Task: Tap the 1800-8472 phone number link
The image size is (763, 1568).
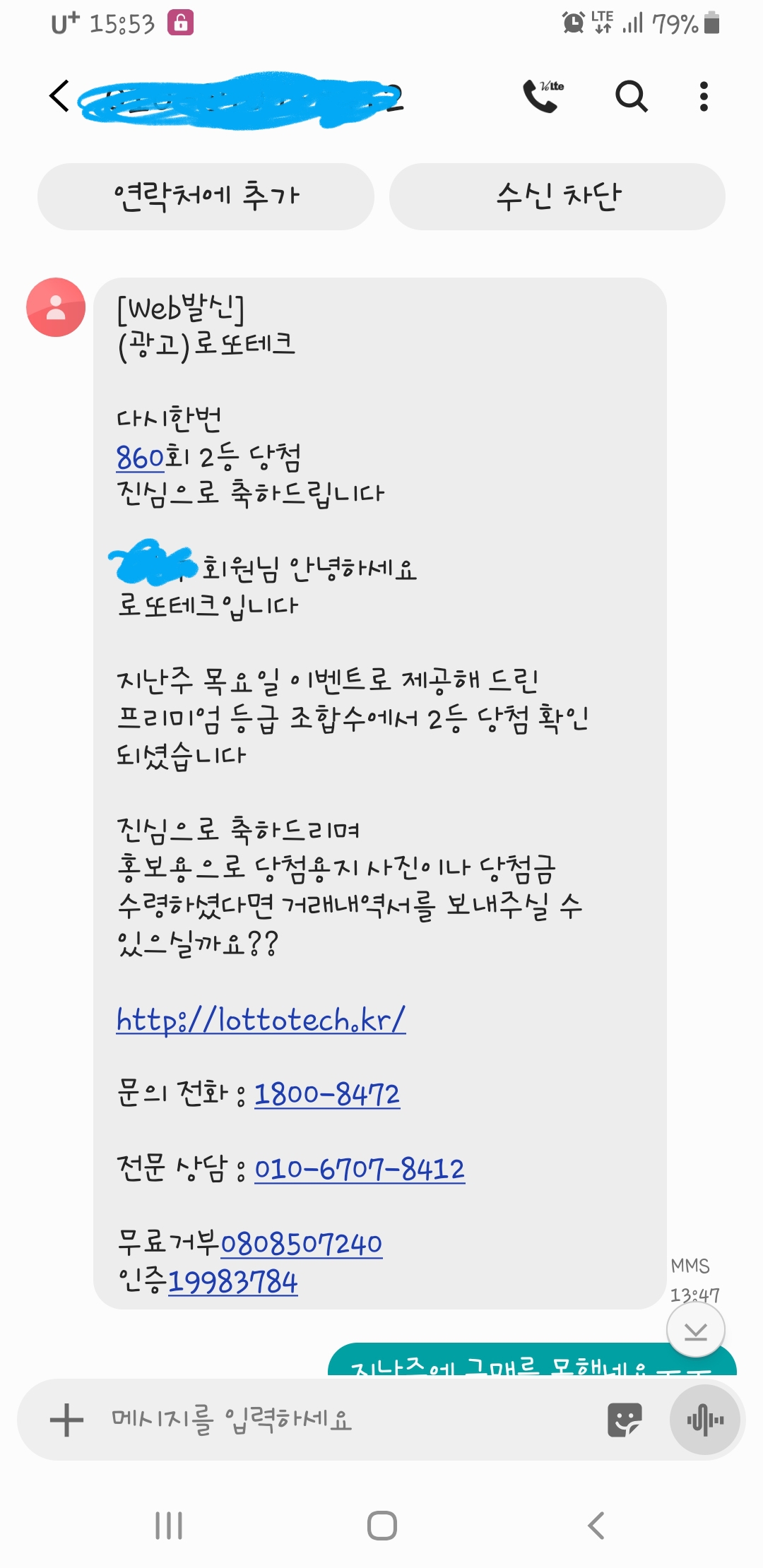Action: [x=327, y=1095]
